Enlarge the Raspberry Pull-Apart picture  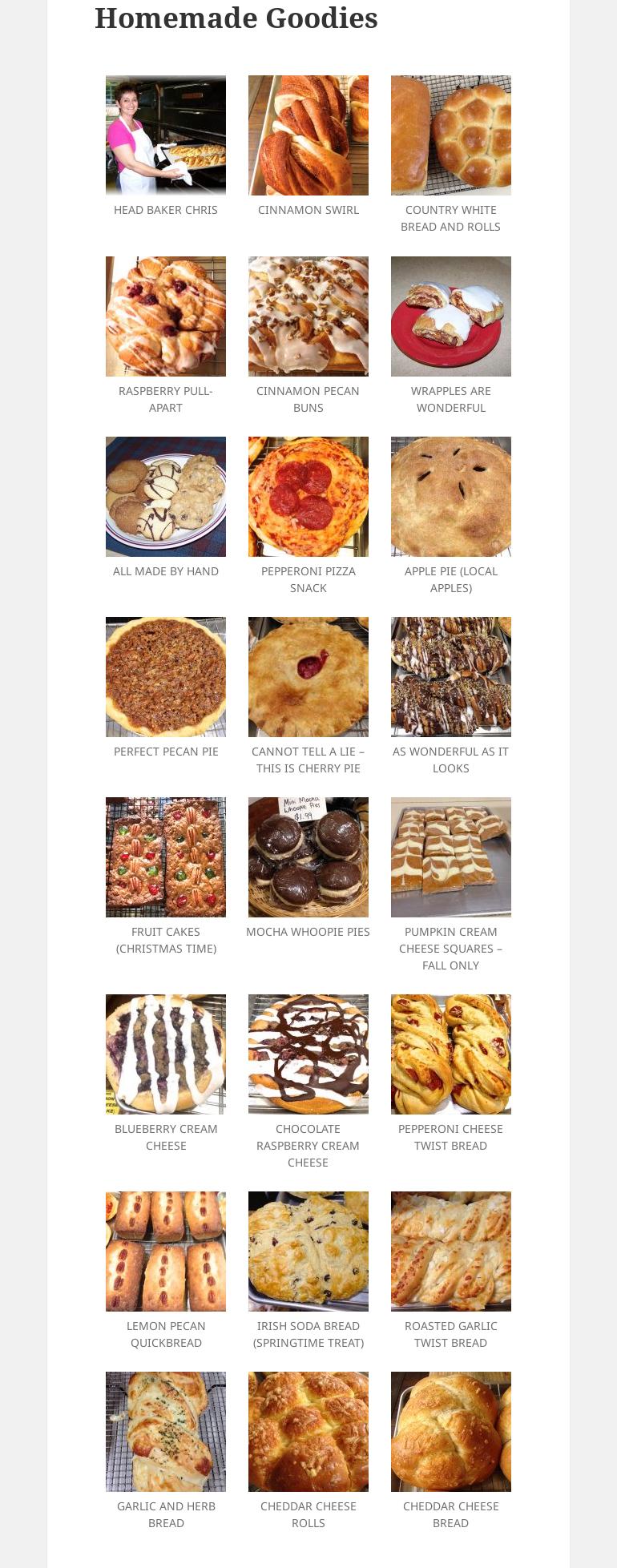pos(166,316)
